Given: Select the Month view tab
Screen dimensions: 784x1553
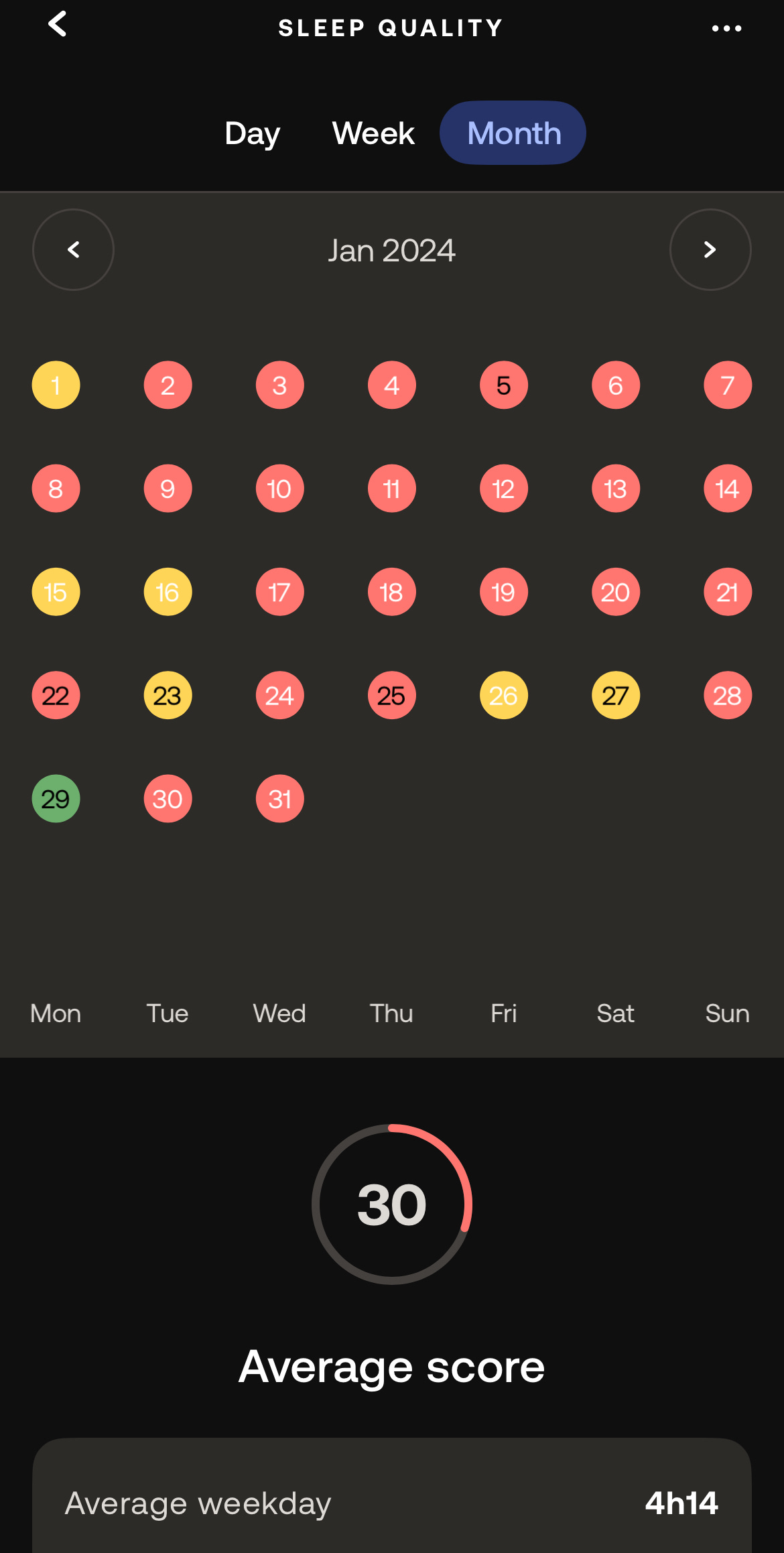Looking at the screenshot, I should click(x=513, y=133).
